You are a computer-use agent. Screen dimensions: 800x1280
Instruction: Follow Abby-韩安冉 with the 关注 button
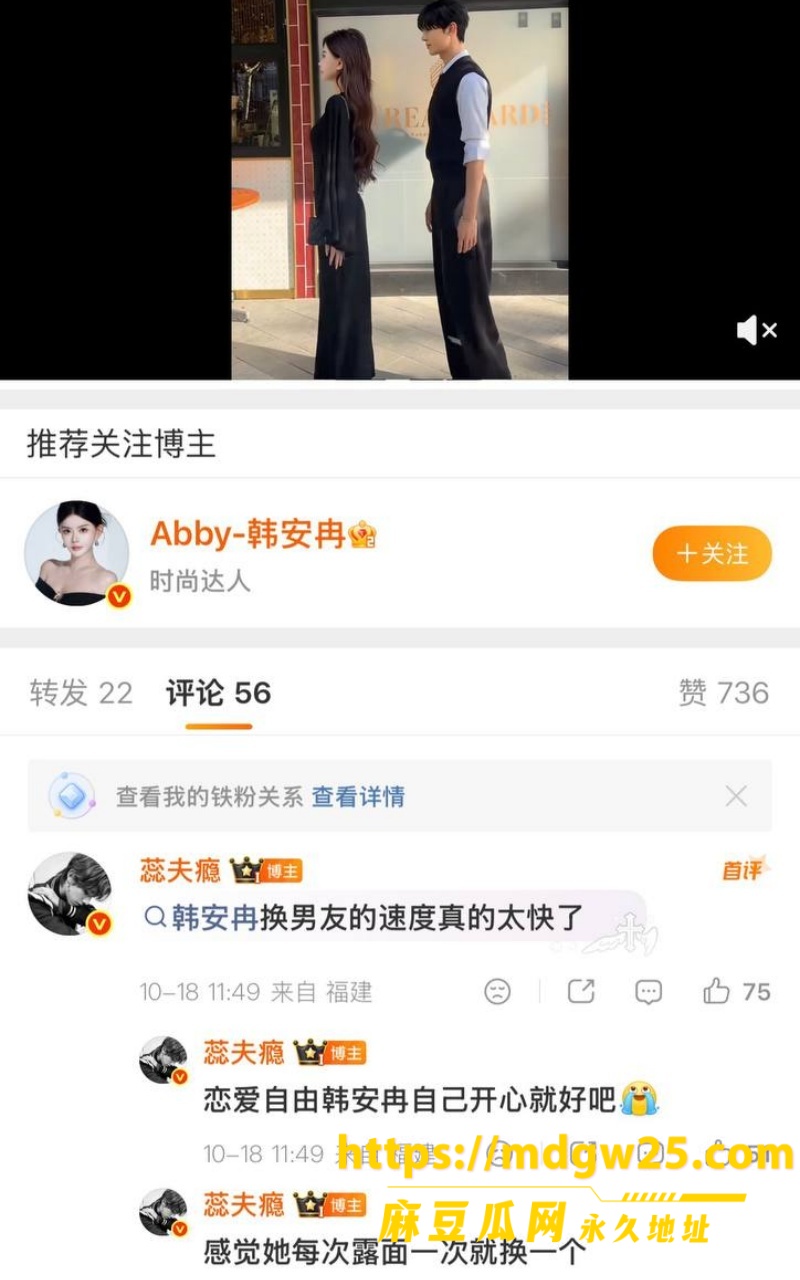[712, 553]
